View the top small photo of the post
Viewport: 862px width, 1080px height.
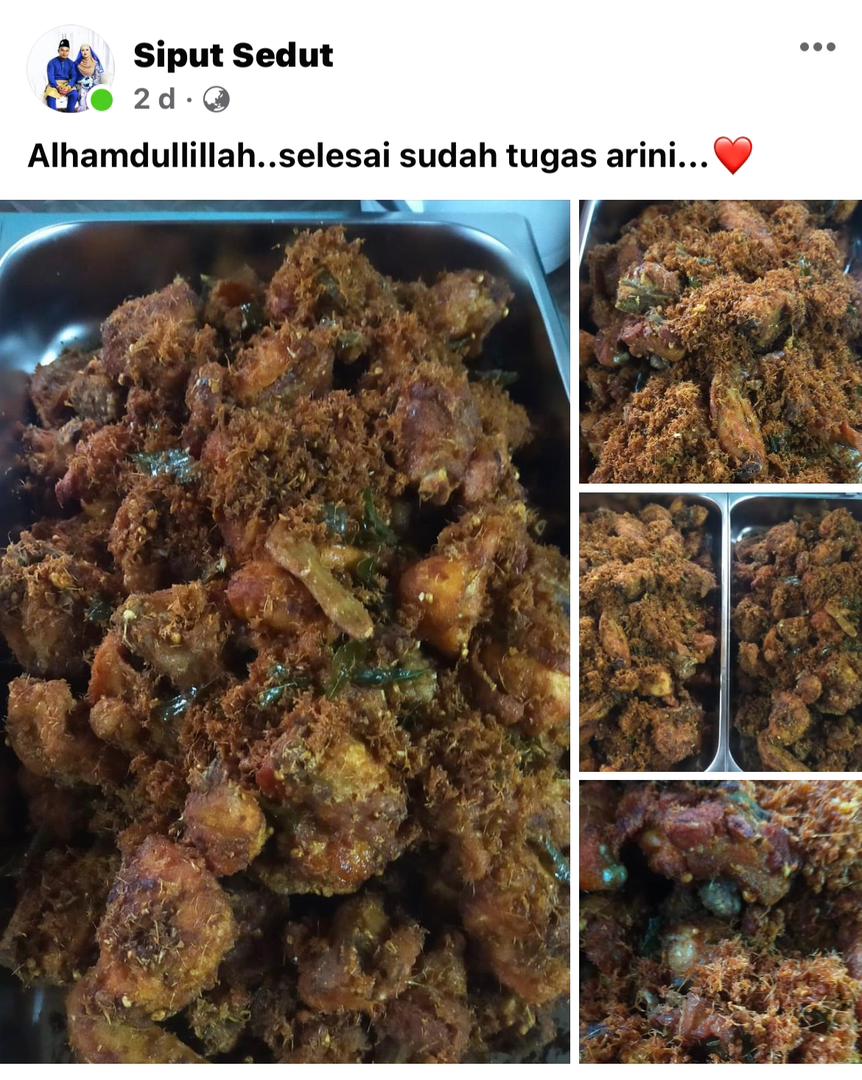tap(720, 341)
